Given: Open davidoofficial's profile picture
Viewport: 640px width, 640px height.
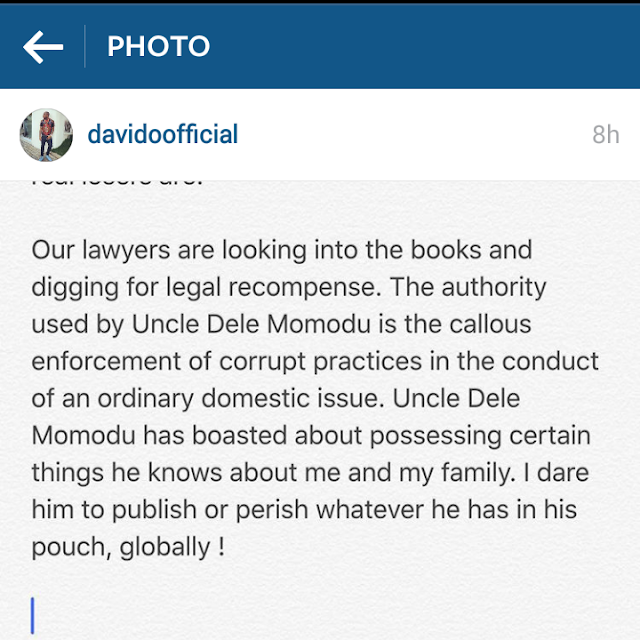Looking at the screenshot, I should (46, 134).
